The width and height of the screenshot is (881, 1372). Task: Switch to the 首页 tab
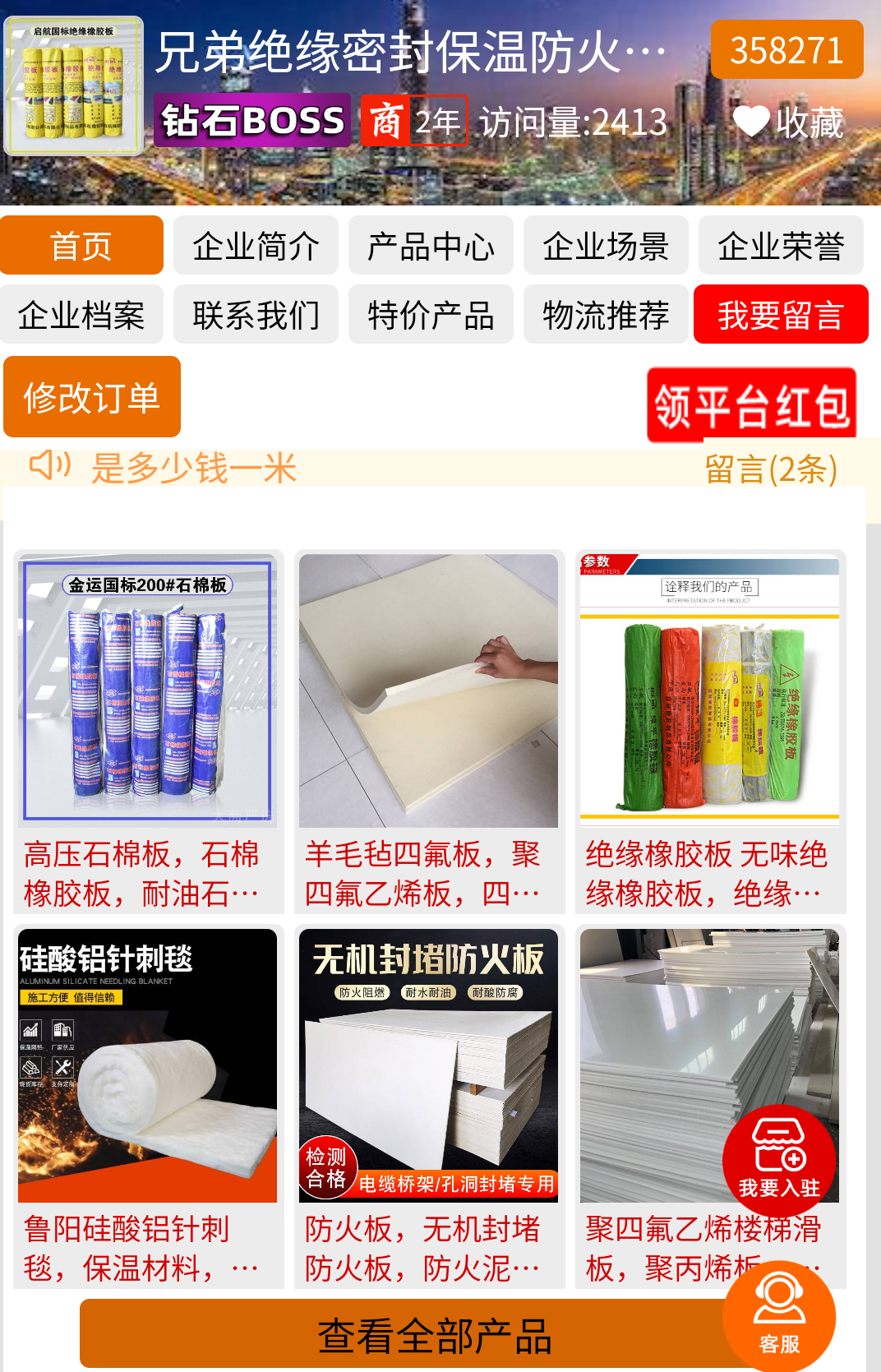81,246
